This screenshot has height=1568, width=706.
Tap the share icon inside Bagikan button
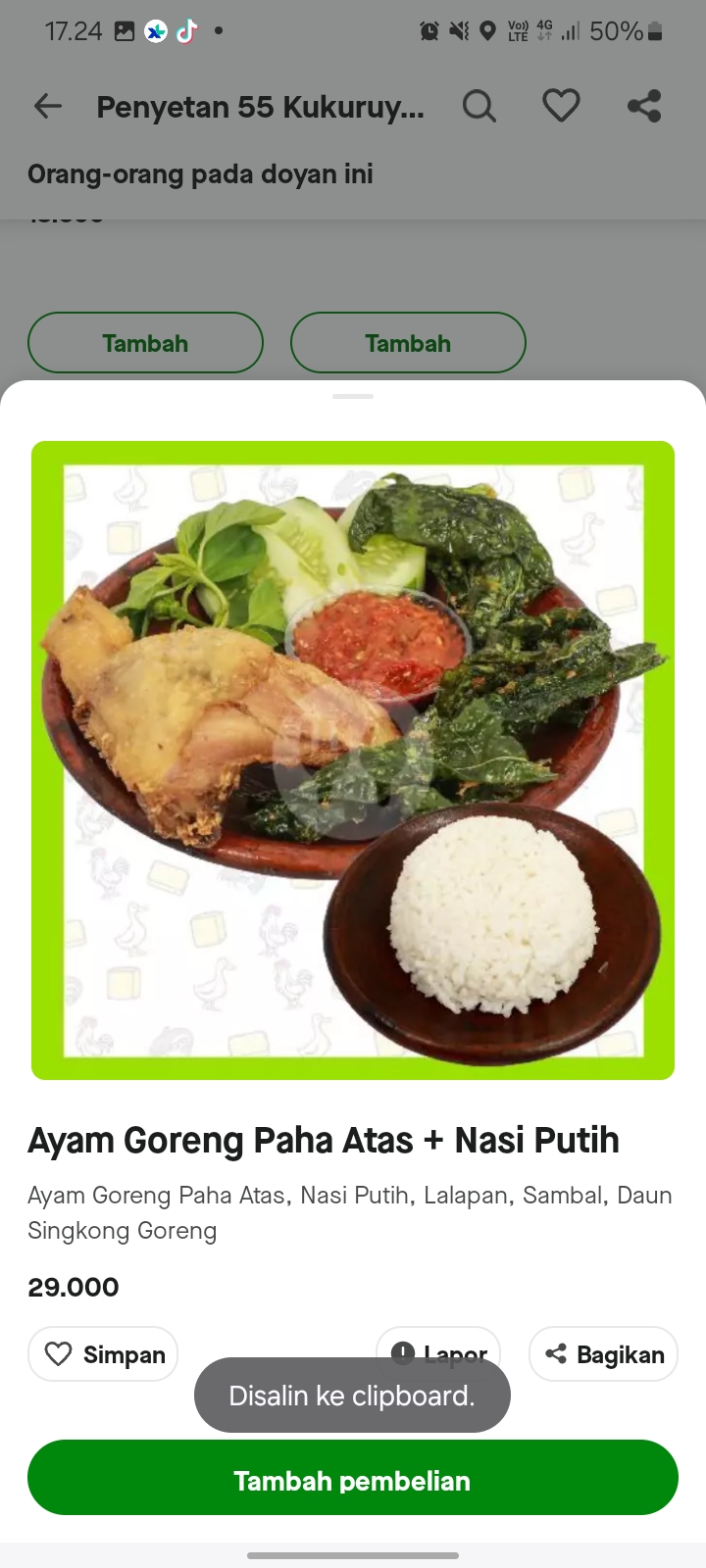[x=556, y=1353]
